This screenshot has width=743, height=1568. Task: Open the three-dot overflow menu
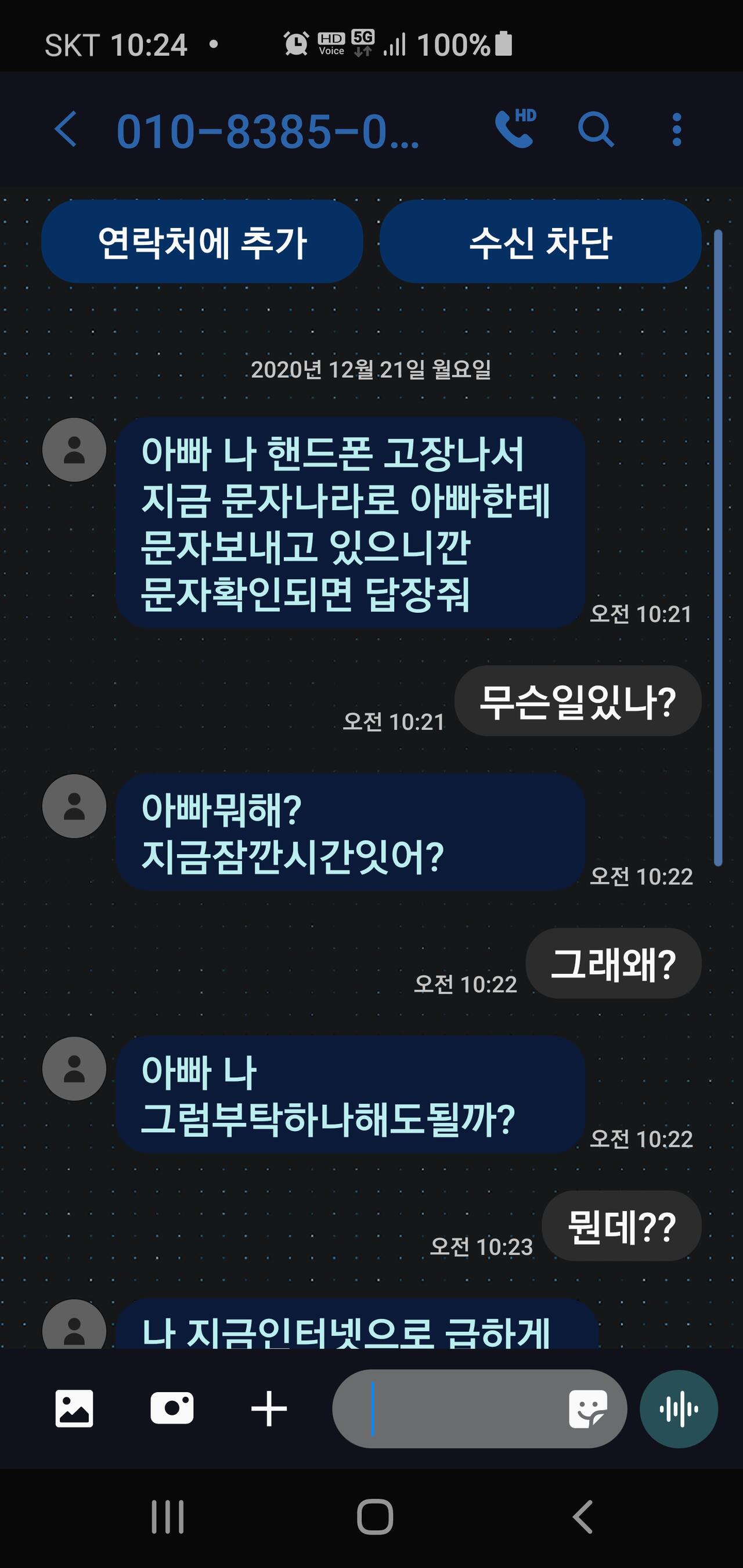[677, 129]
